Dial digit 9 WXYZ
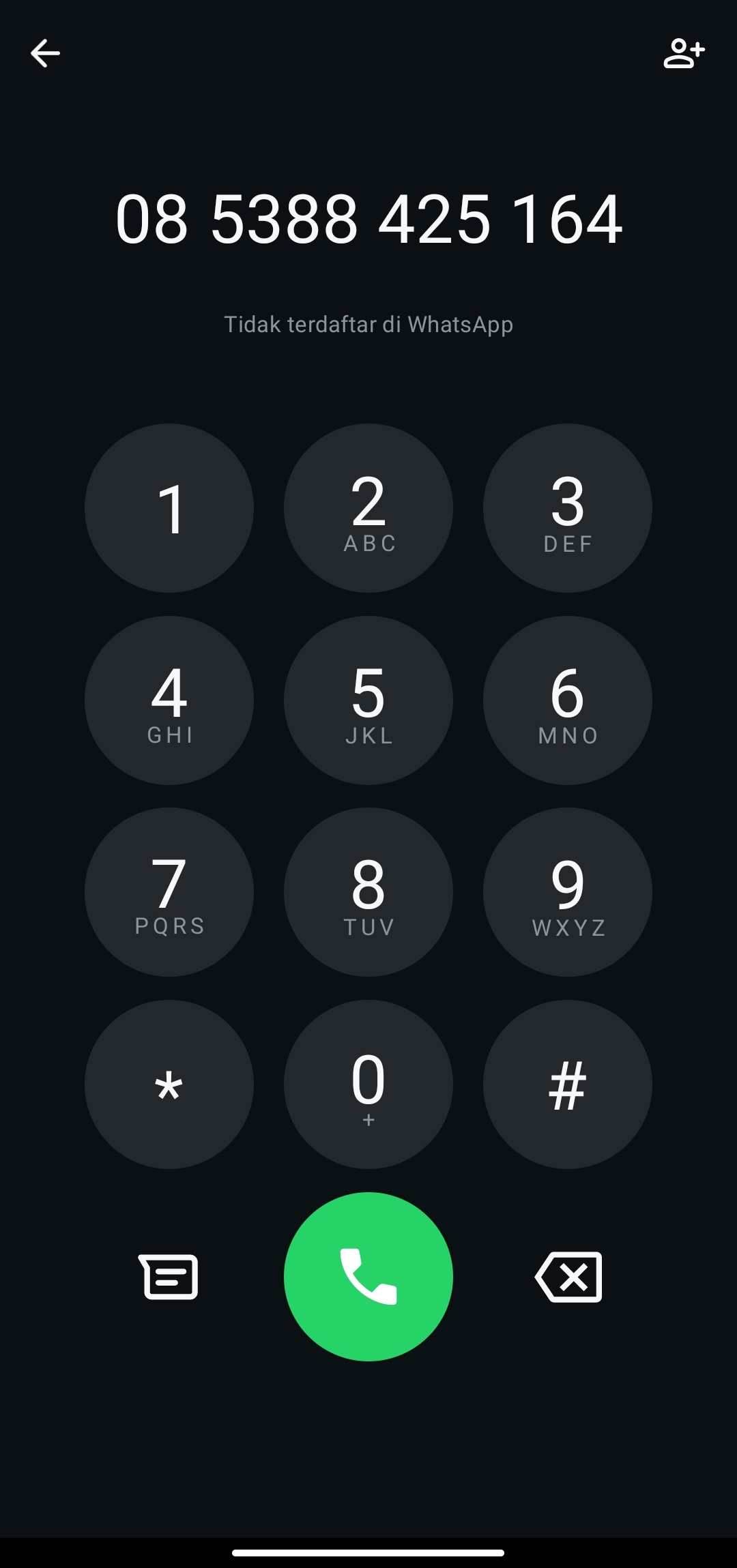 [x=568, y=892]
